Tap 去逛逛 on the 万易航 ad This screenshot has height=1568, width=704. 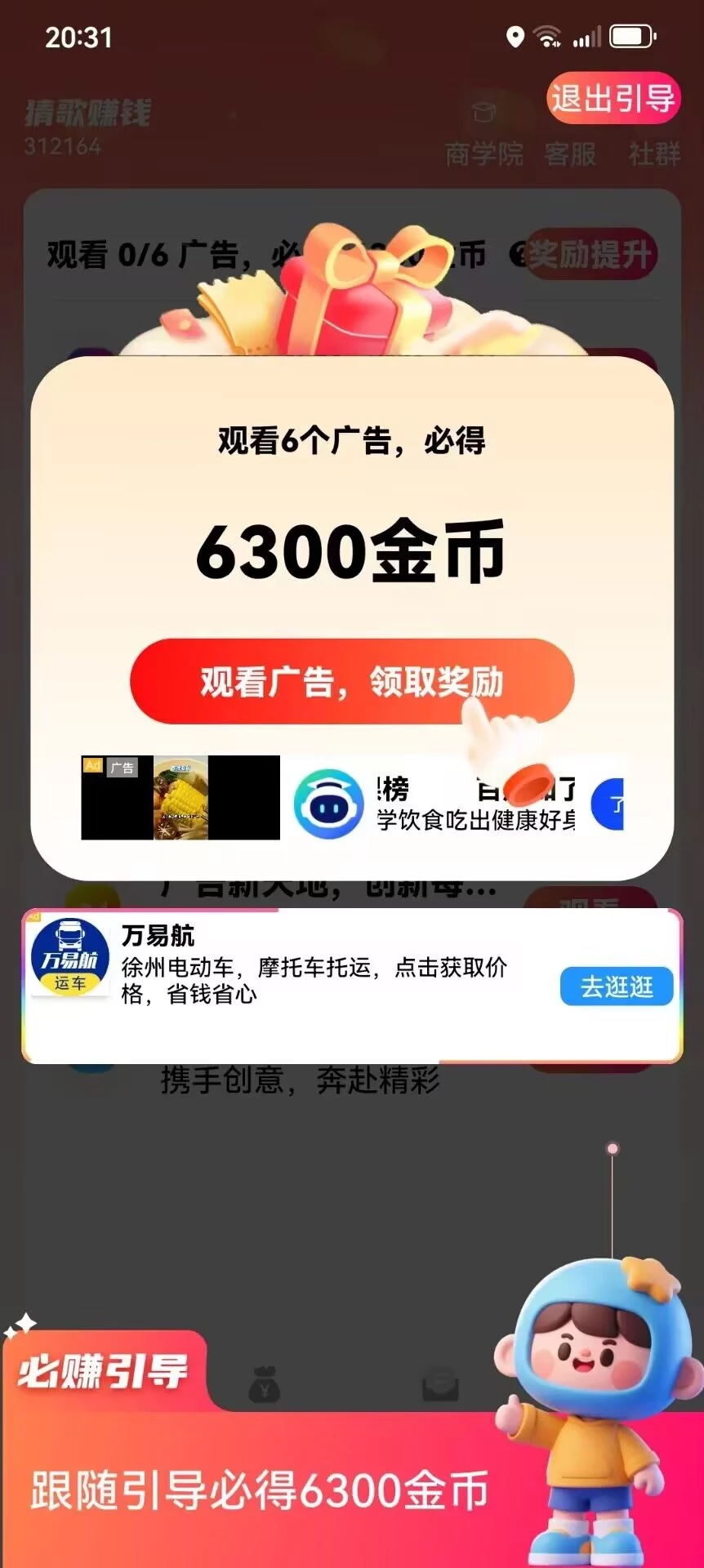(617, 987)
